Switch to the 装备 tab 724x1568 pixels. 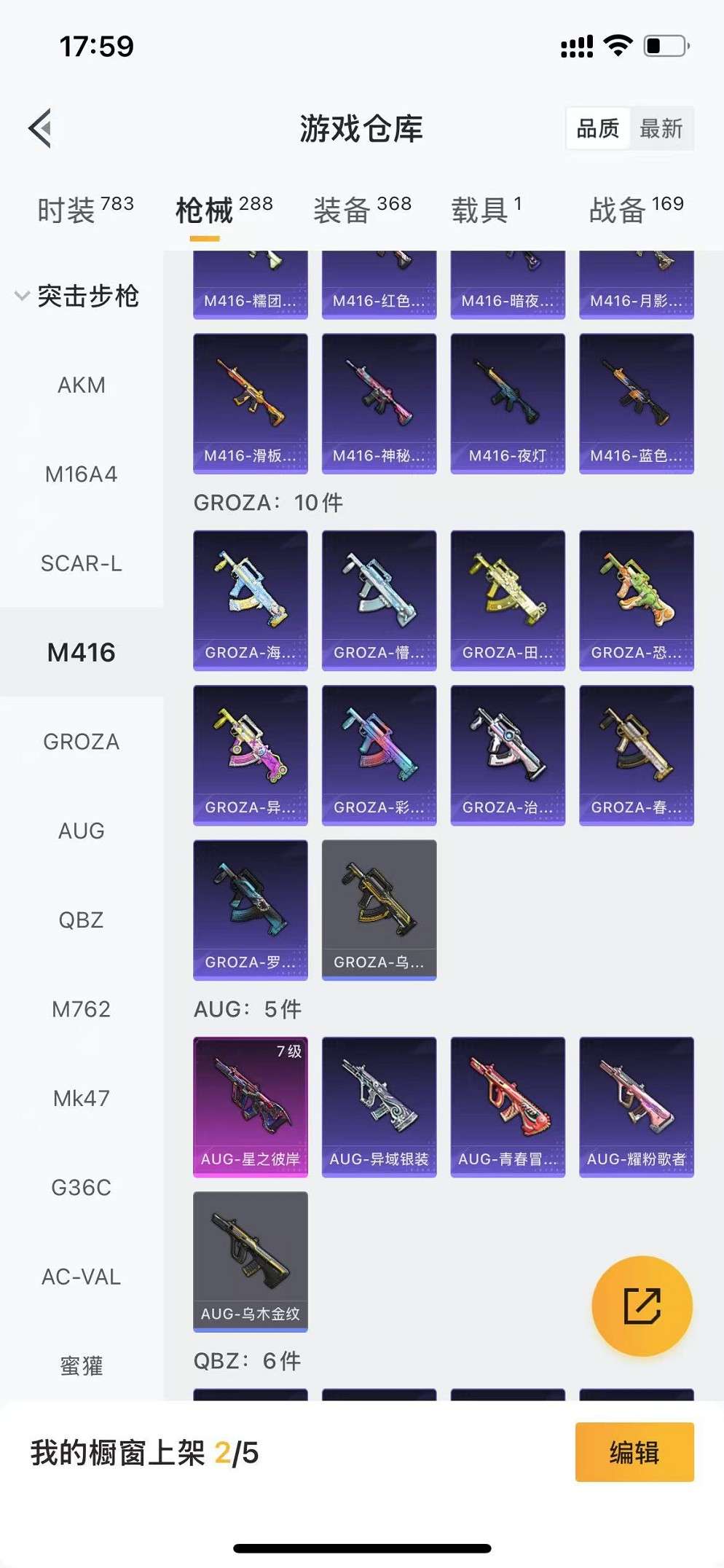(362, 210)
